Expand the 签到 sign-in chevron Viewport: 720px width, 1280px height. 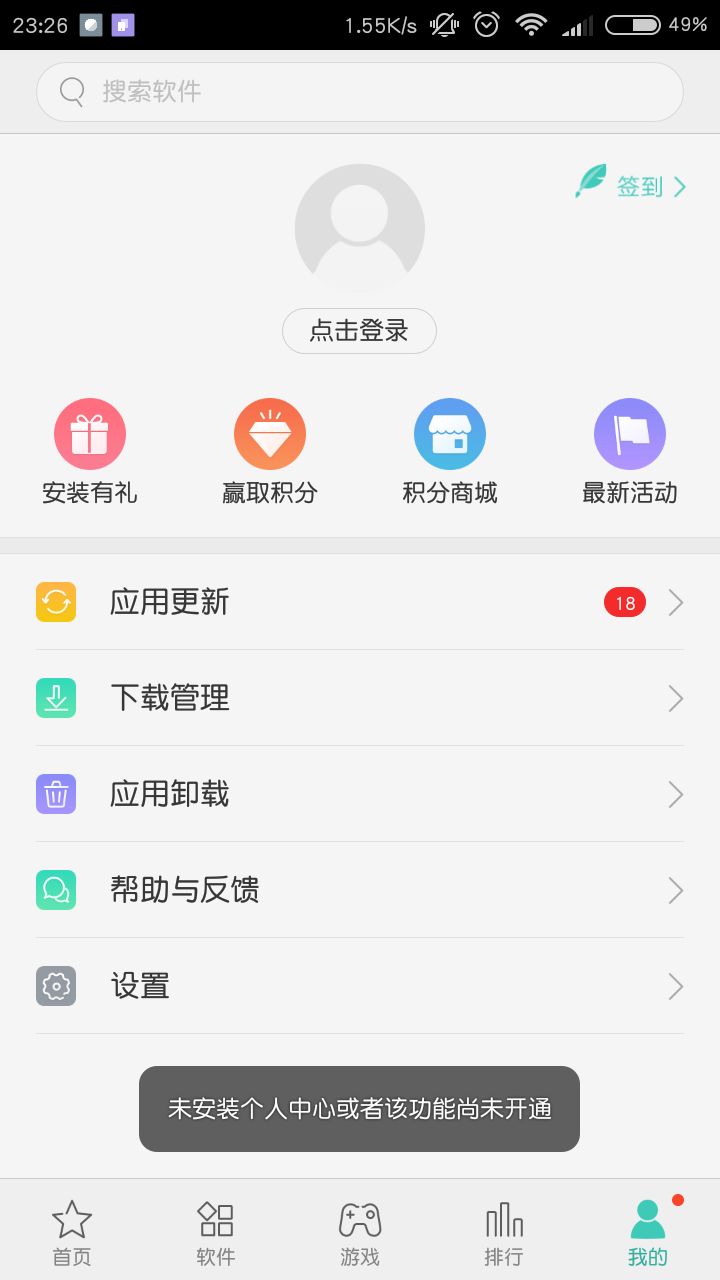tap(679, 186)
